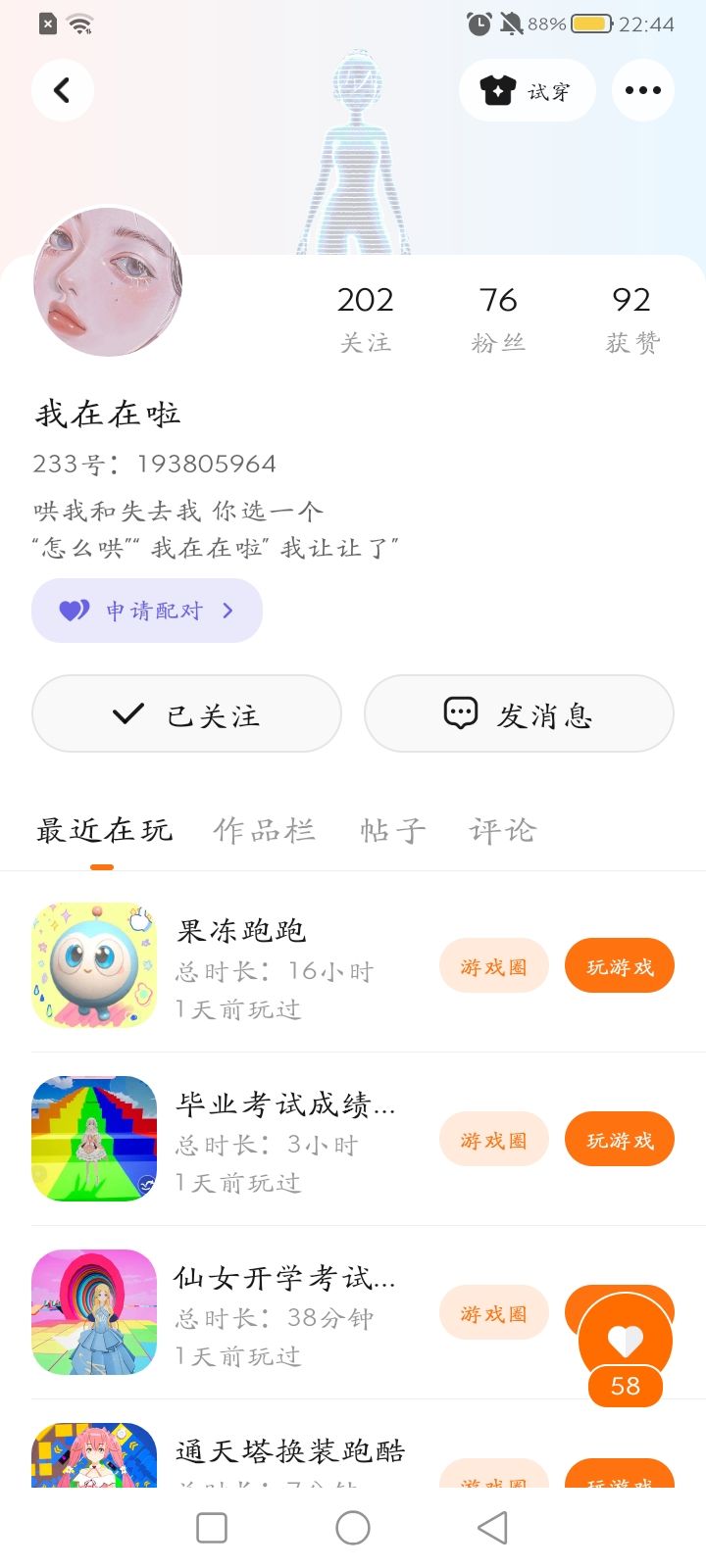This screenshot has height=1568, width=706.
Task: View the 76 粉丝 followers list
Action: coord(498,318)
